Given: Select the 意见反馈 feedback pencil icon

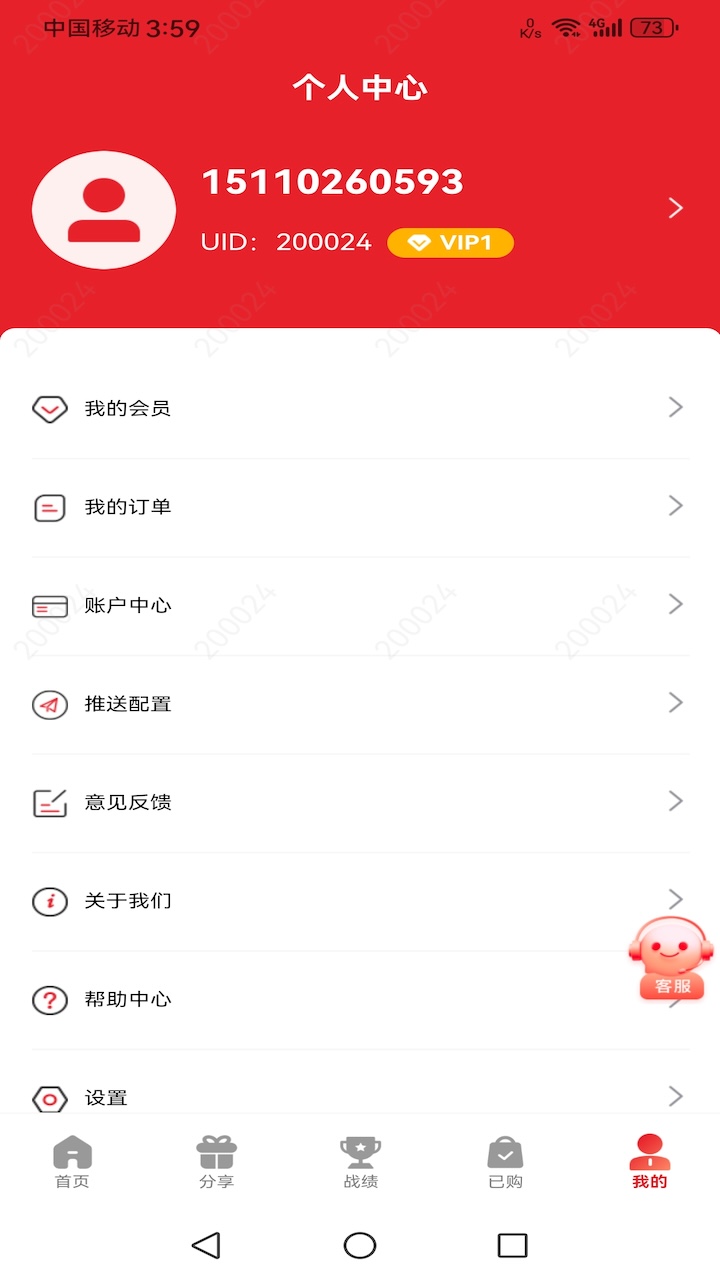Looking at the screenshot, I should click(50, 801).
